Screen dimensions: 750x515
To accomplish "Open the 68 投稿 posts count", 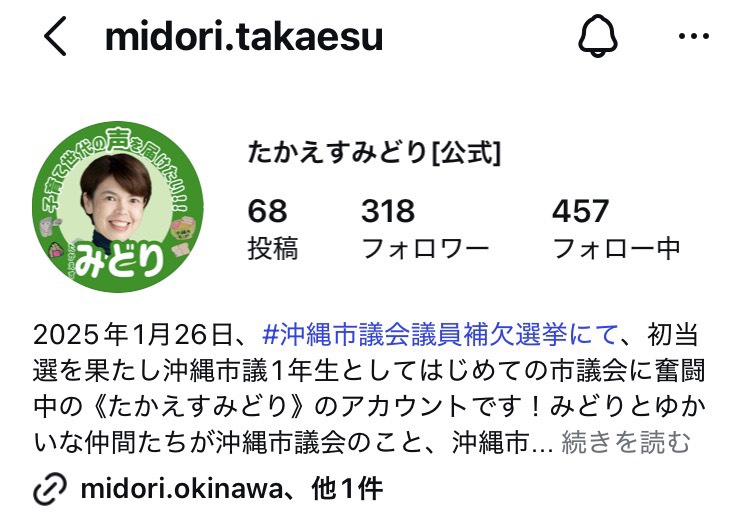I will coord(272,228).
